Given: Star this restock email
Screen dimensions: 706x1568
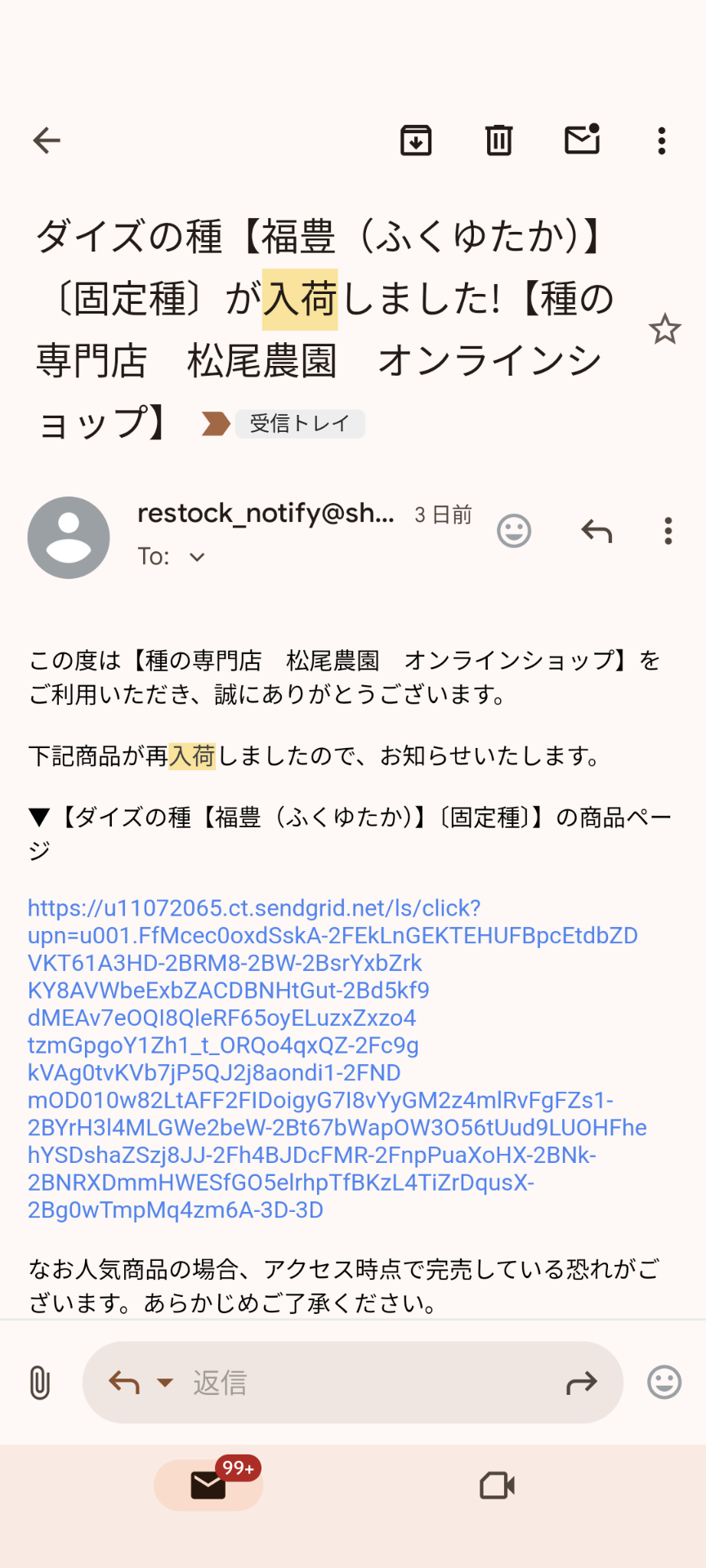Looking at the screenshot, I should (664, 329).
